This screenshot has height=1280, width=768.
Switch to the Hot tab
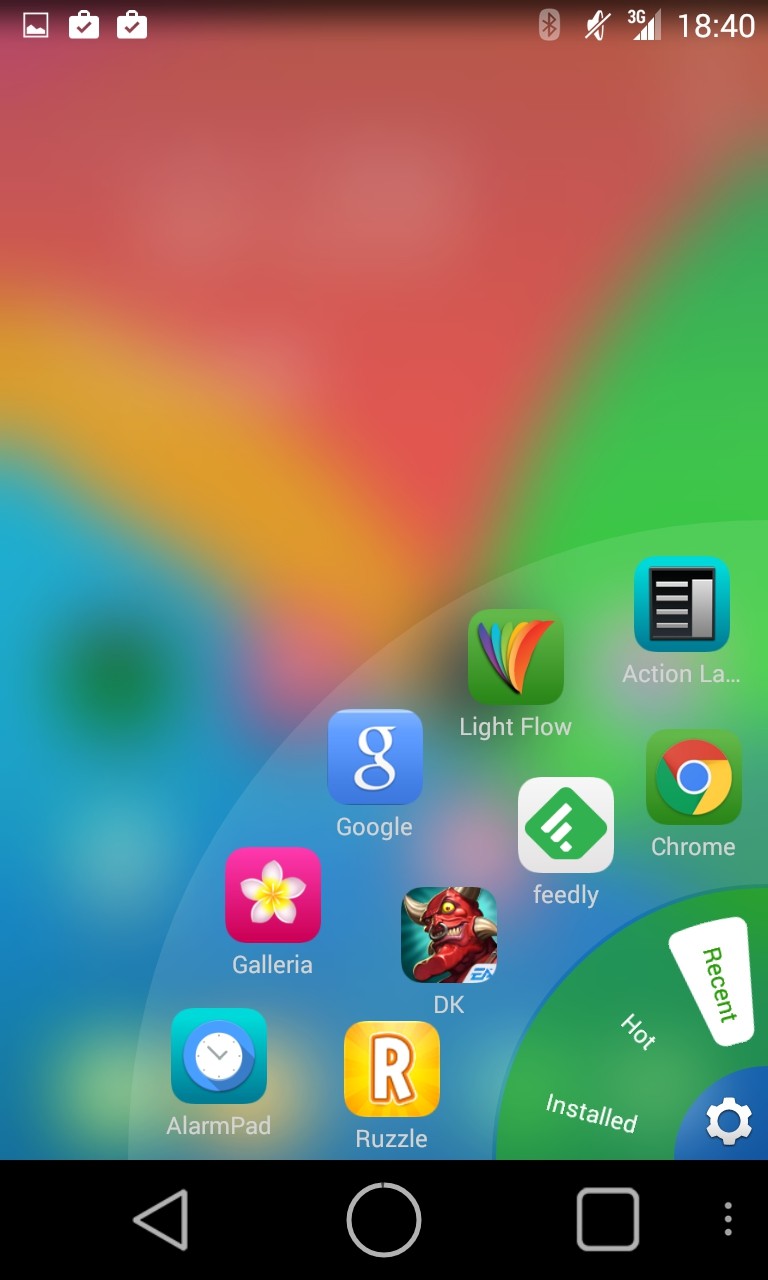click(638, 1032)
